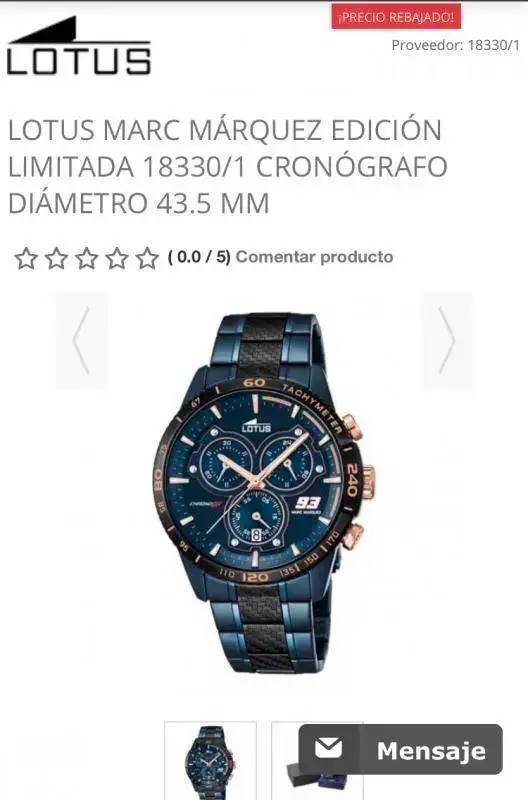Screen dimensions: 528x800
Task: Open the Mensaje chat button
Action: pos(400,749)
